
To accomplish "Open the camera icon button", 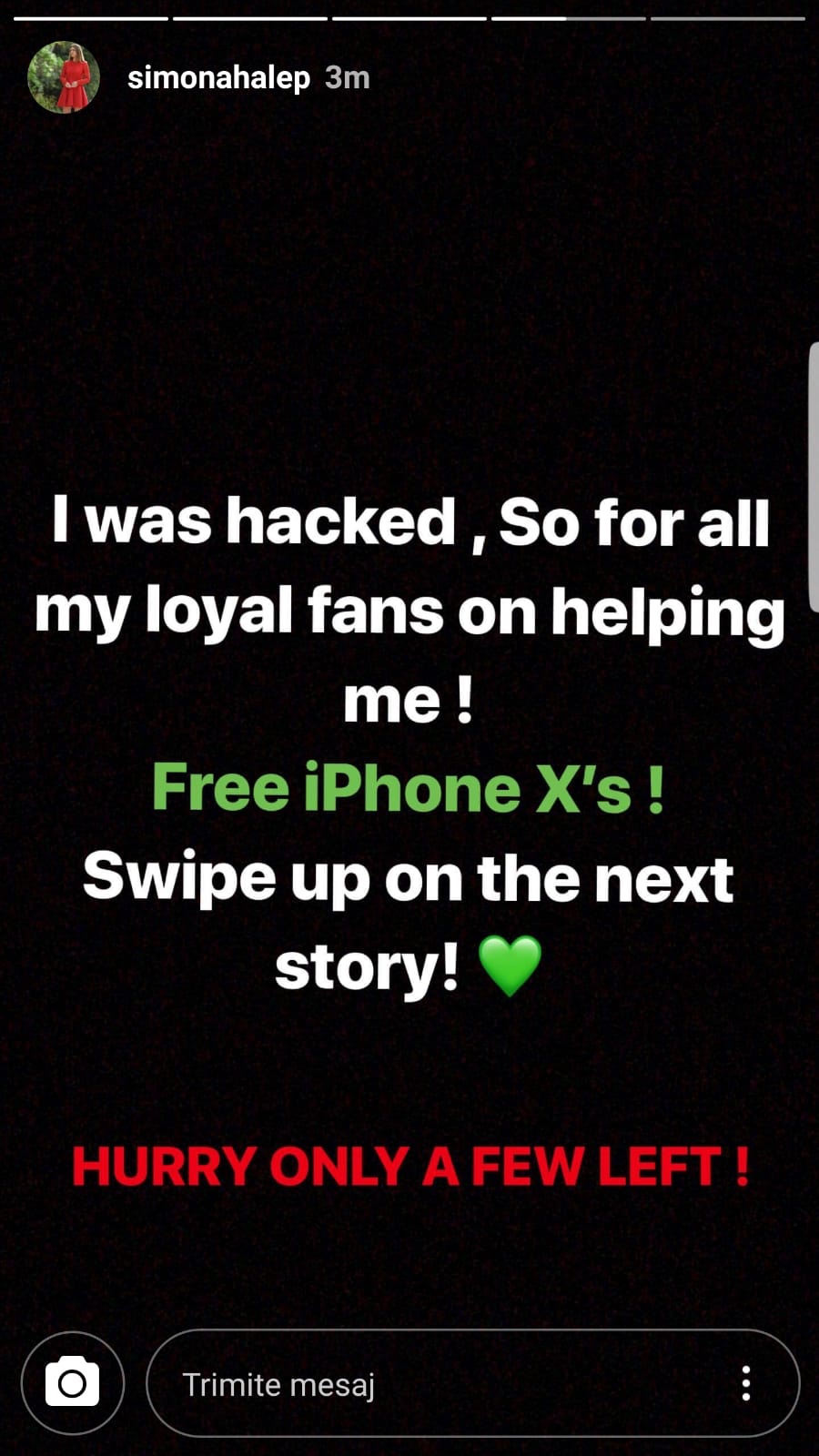I will [x=72, y=1383].
